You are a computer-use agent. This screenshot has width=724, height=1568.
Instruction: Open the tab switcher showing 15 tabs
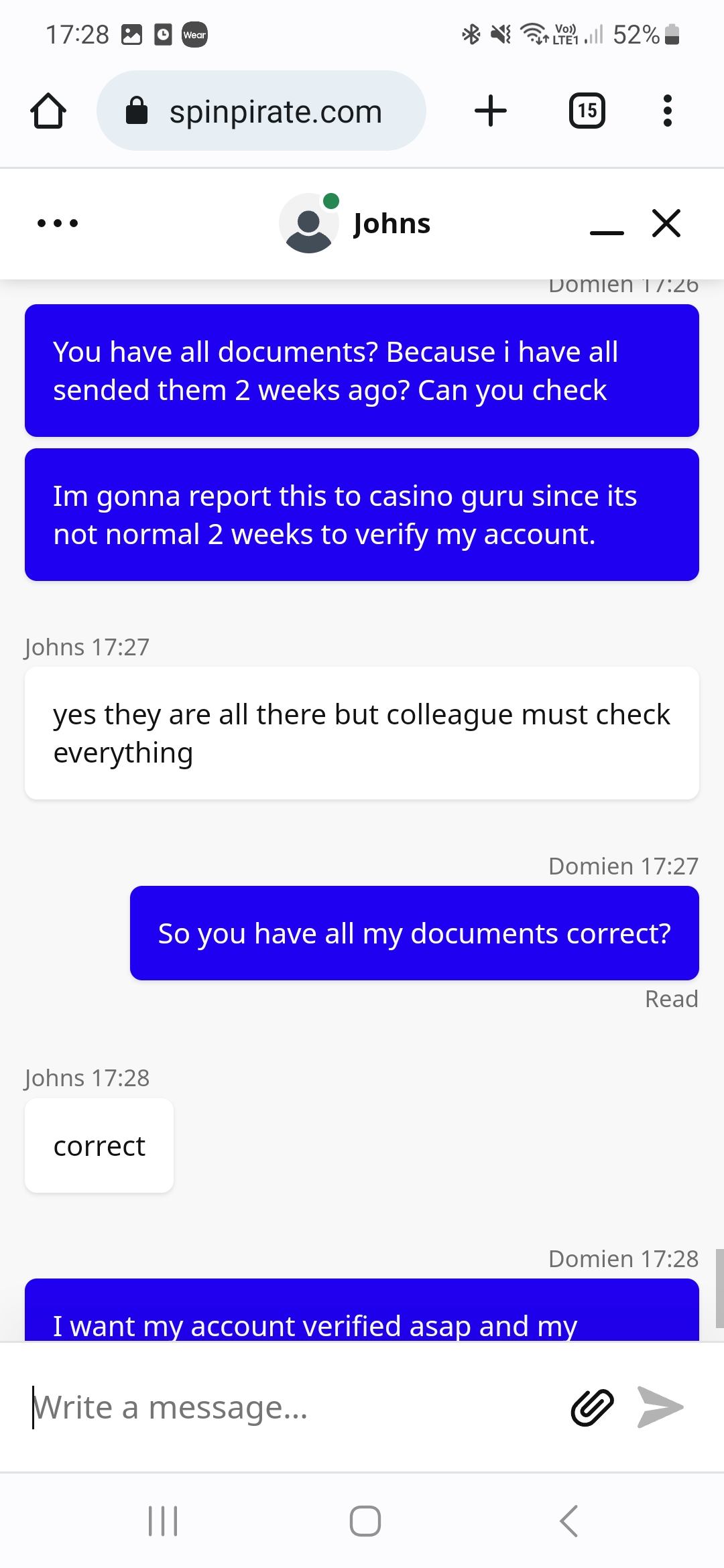tap(587, 111)
